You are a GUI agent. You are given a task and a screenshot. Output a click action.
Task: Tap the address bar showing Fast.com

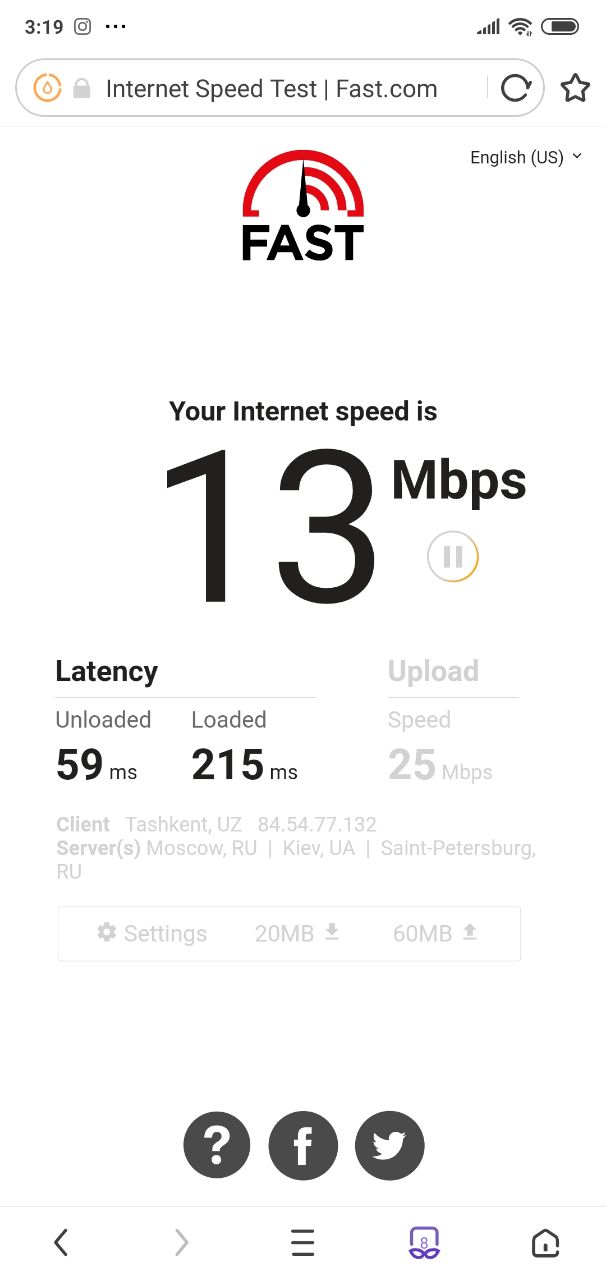271,89
